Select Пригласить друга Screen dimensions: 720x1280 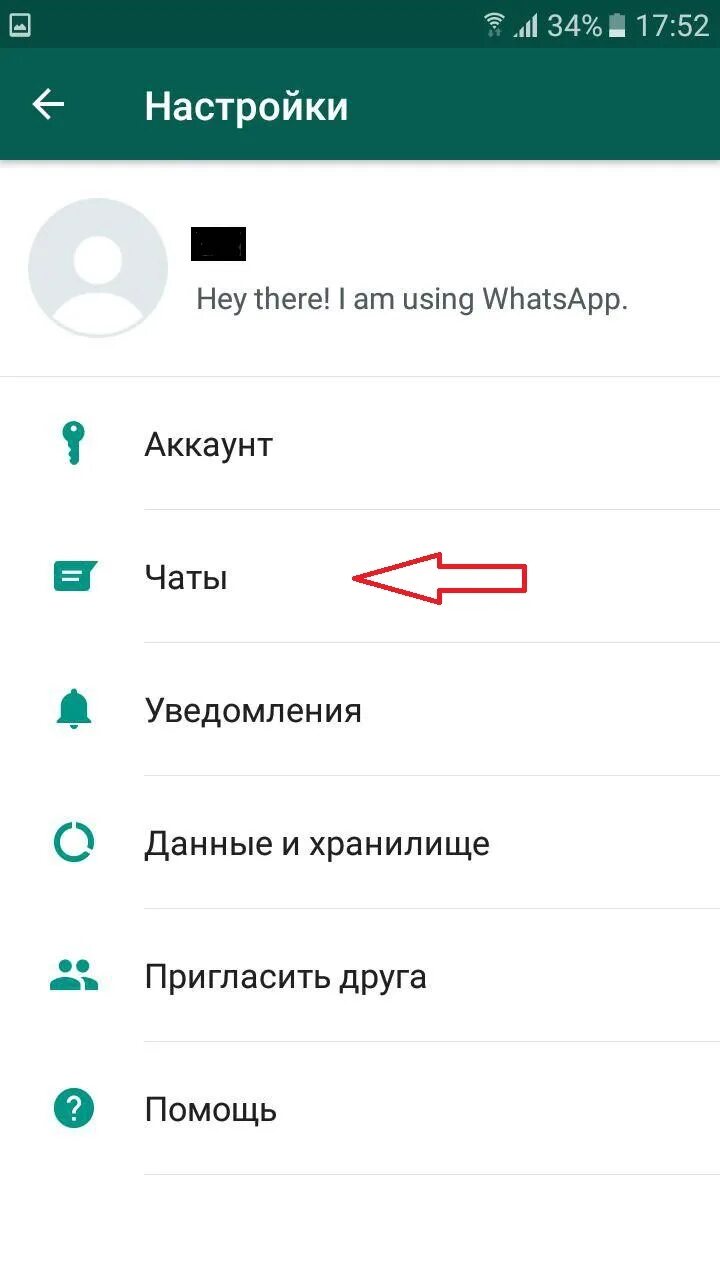pyautogui.click(x=360, y=975)
